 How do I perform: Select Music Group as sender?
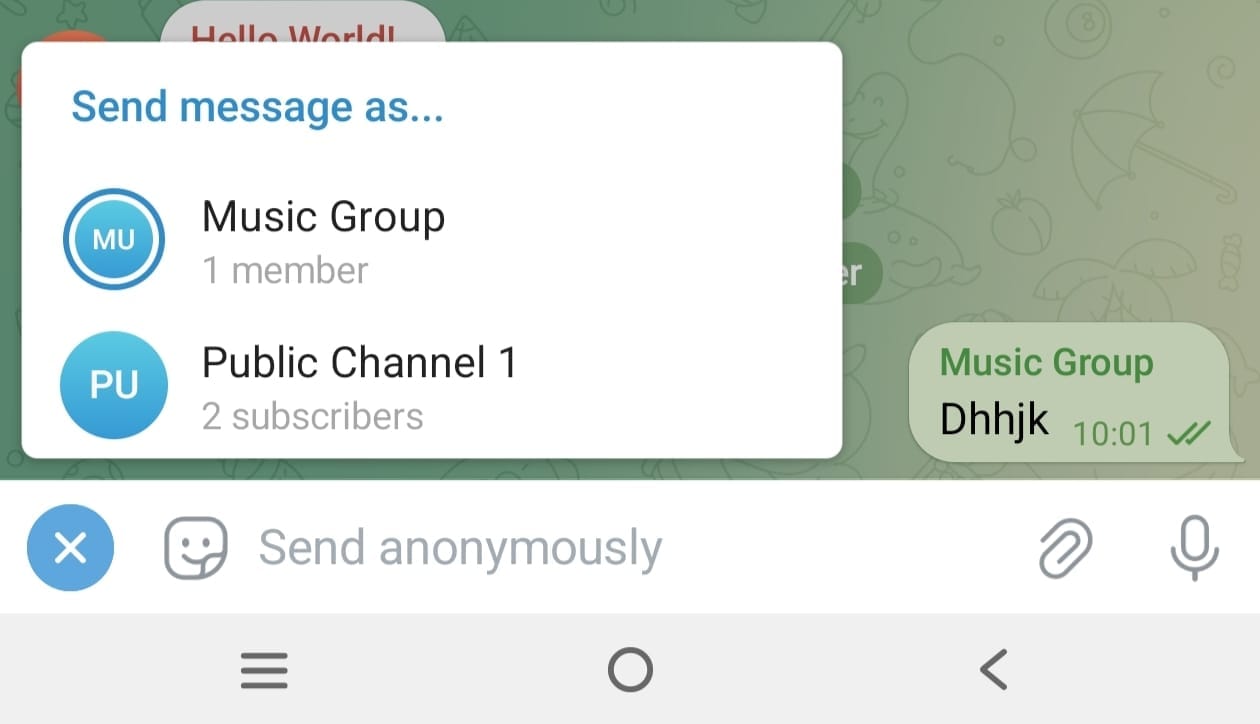click(x=431, y=240)
